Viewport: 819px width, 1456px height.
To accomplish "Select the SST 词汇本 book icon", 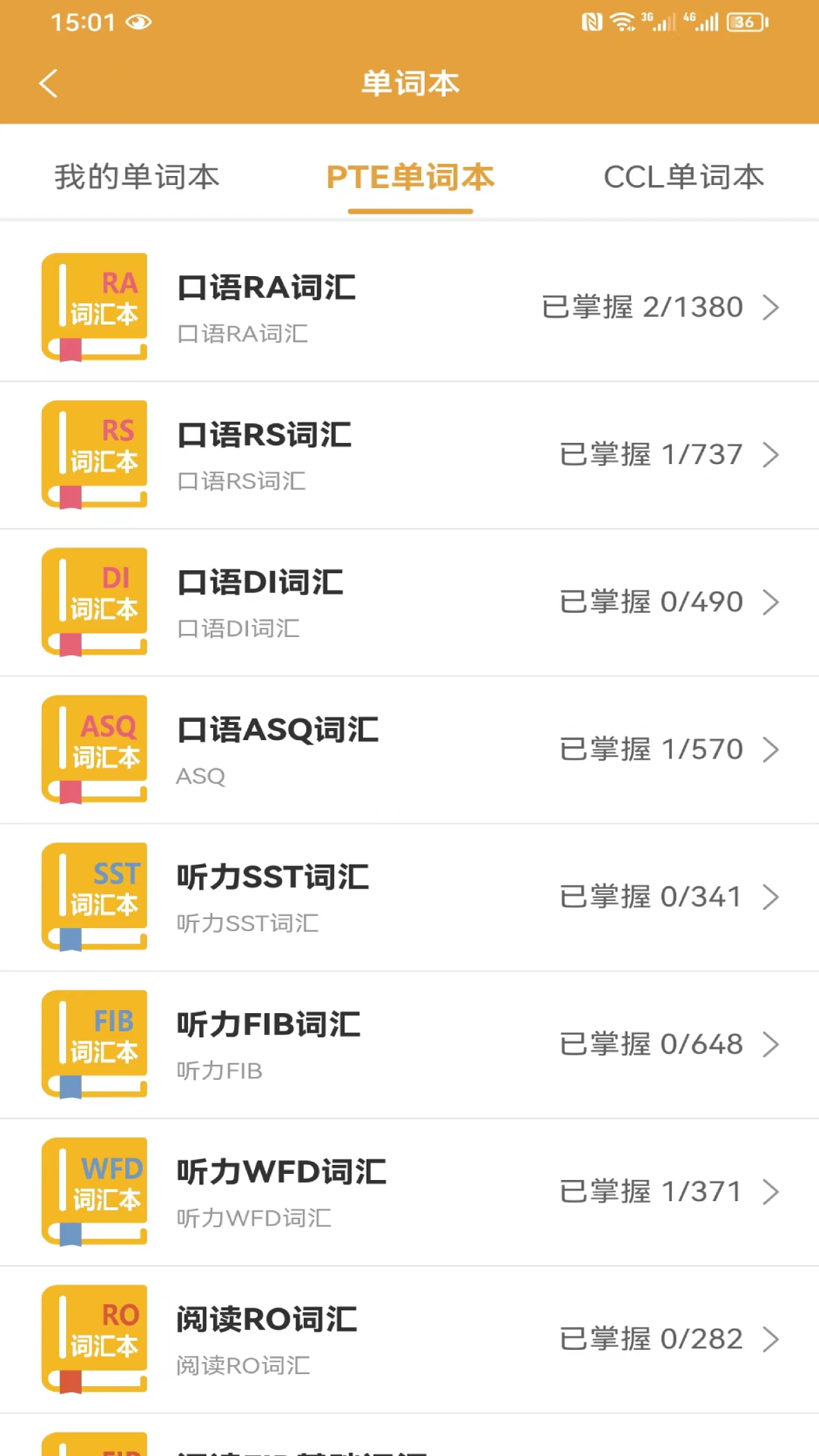I will click(94, 896).
